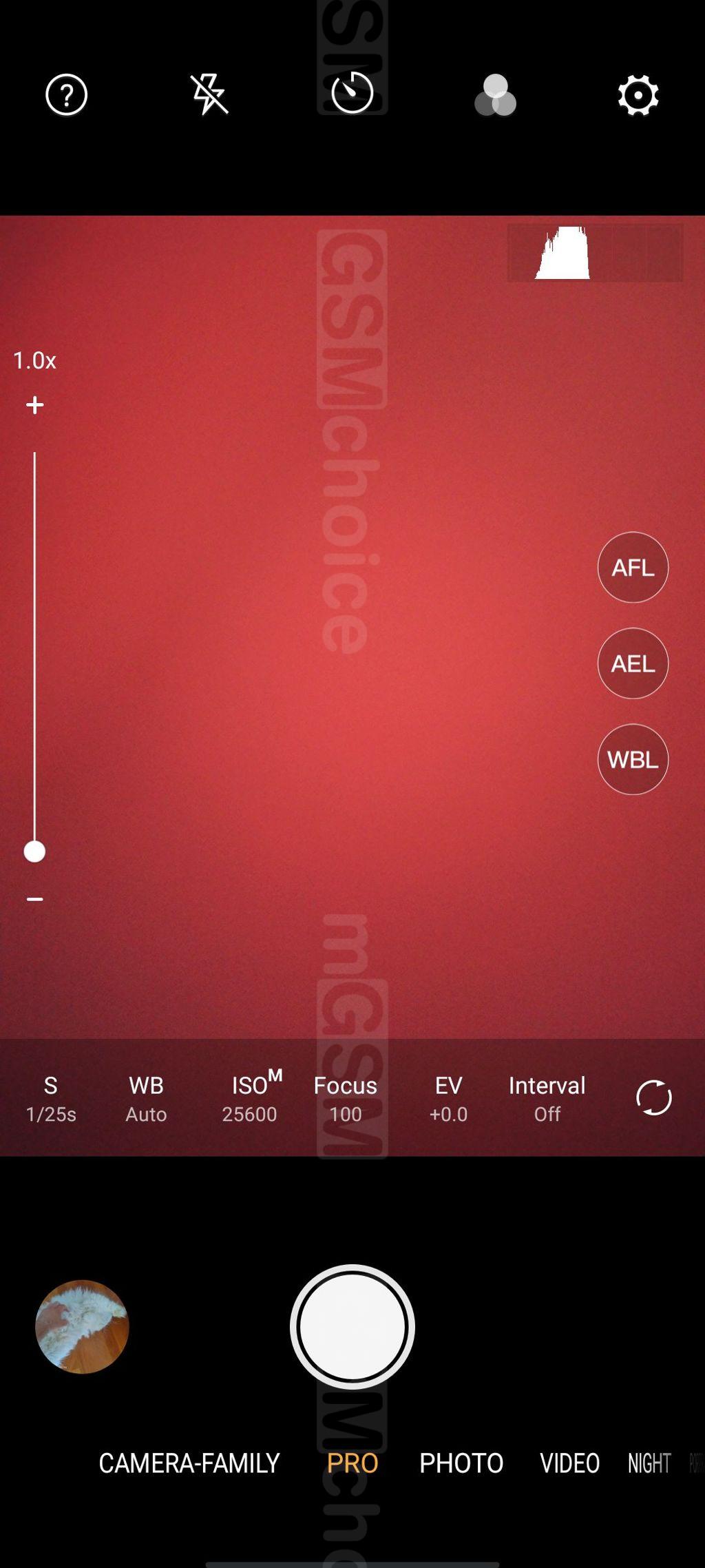Toggle the flash setting
Screen dimensions: 705x1568
pyautogui.click(x=209, y=94)
